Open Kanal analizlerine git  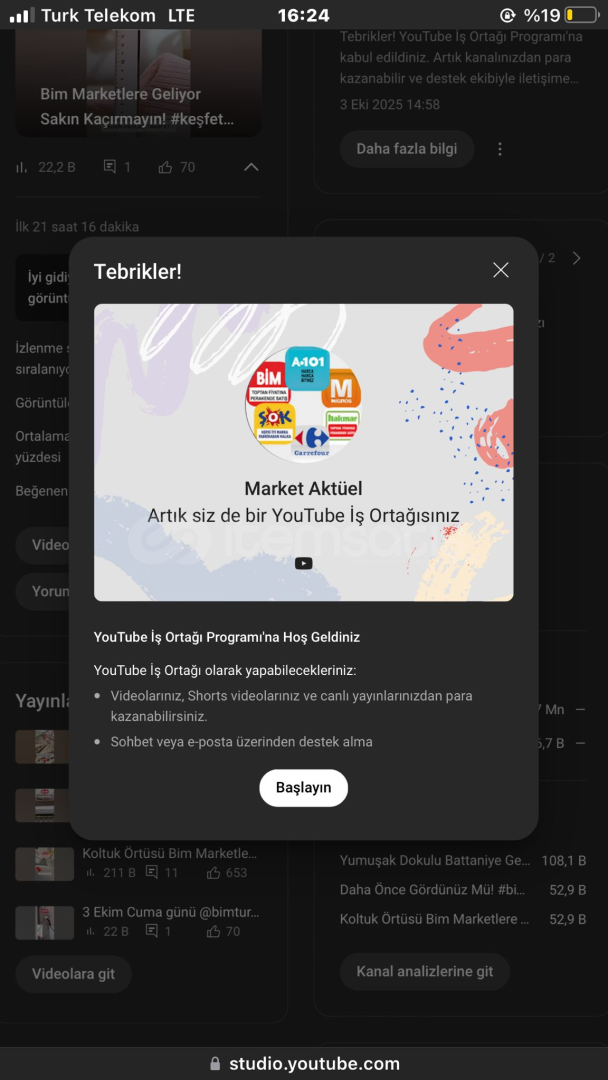(424, 971)
